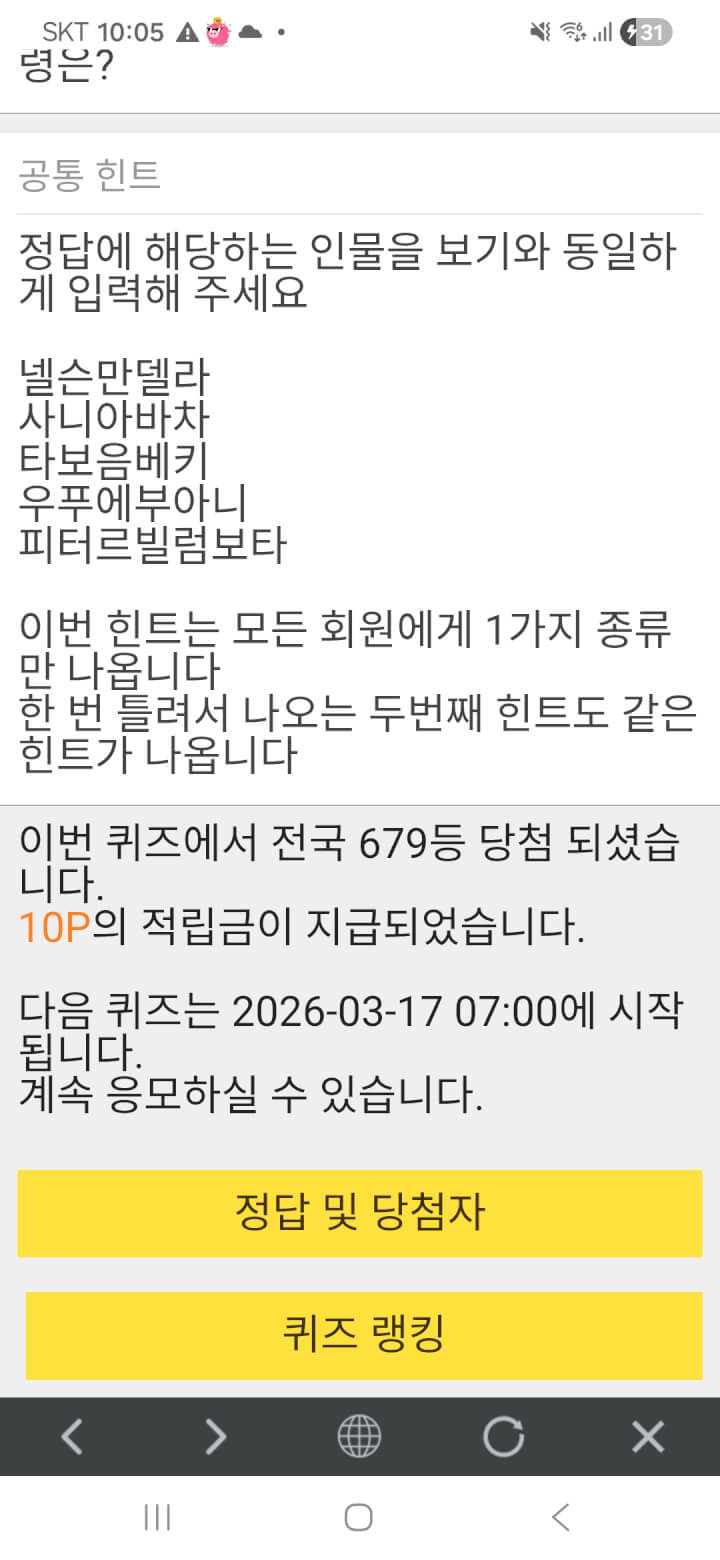View the 퀴즈 랭킹 page
Screen dimensions: 720x1560
[x=363, y=1334]
